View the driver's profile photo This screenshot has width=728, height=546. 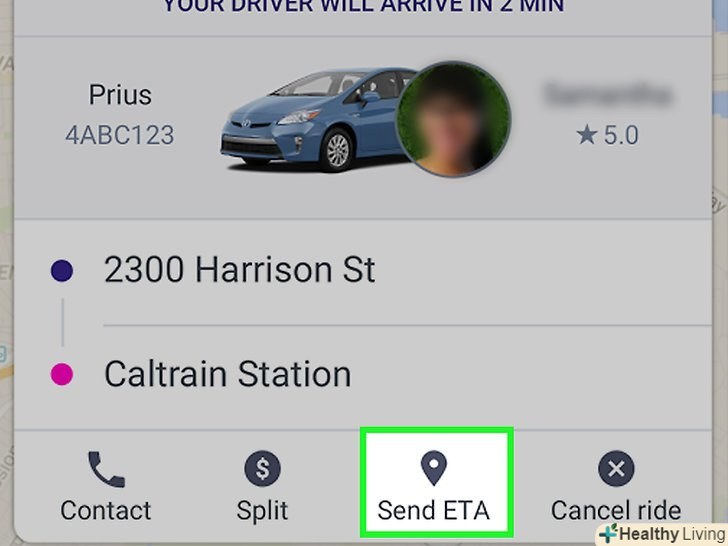pyautogui.click(x=453, y=122)
